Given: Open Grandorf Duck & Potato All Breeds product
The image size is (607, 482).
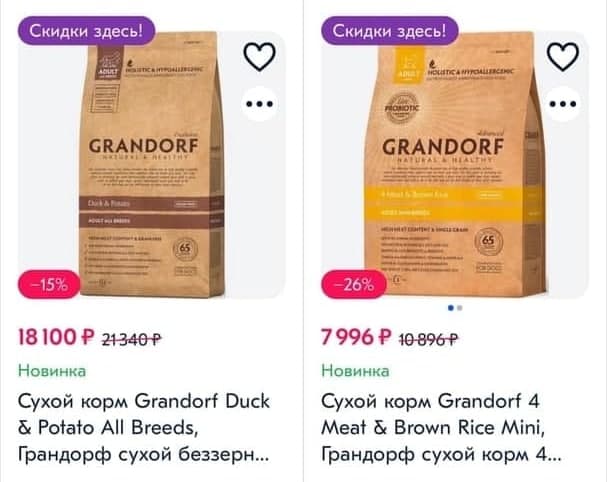Looking at the screenshot, I should coord(144,429).
